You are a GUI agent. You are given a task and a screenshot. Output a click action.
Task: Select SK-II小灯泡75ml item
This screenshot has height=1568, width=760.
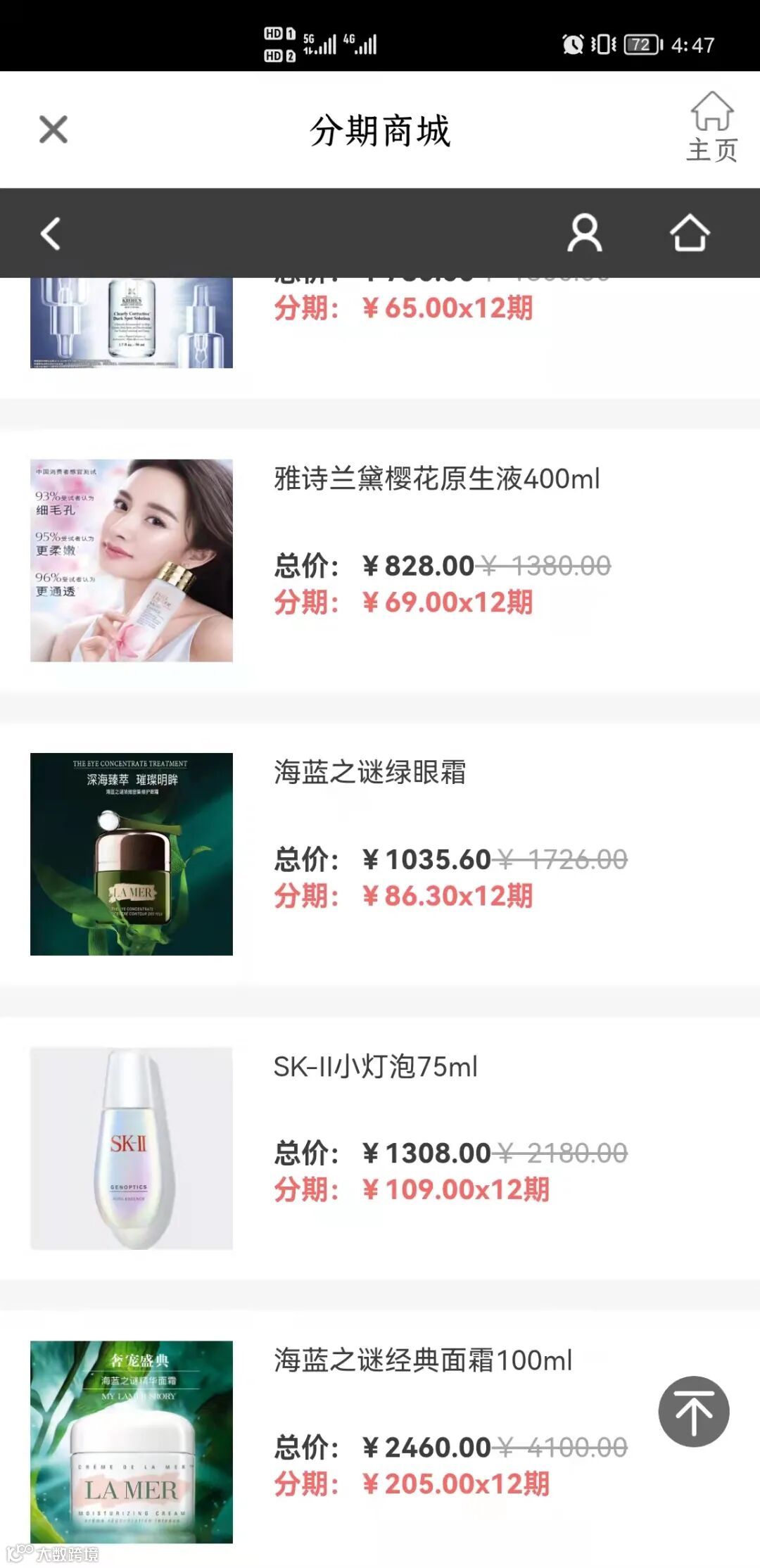(x=376, y=1067)
